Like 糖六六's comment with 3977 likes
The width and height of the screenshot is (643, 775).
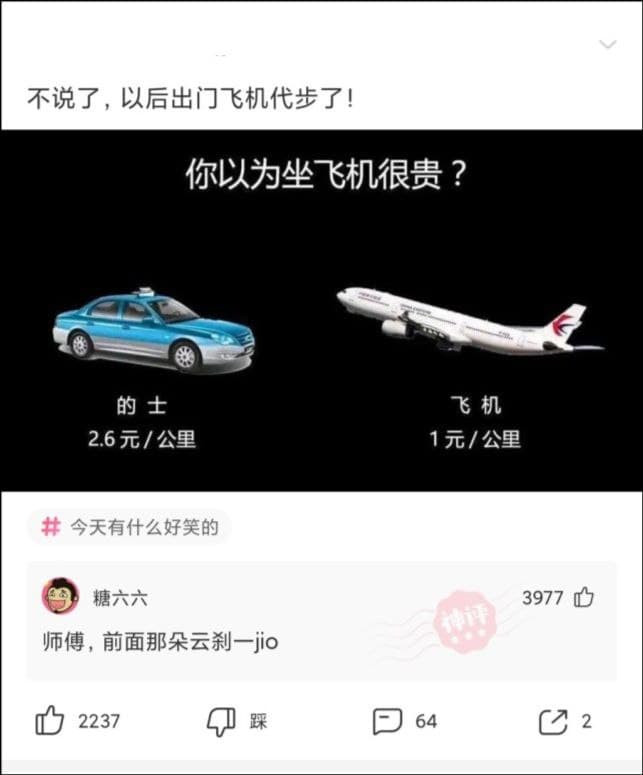pos(584,598)
